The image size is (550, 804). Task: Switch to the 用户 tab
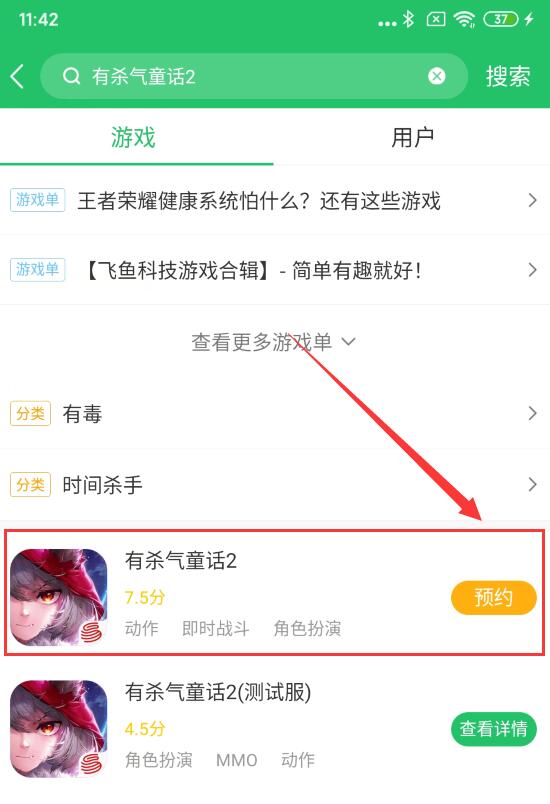412,137
